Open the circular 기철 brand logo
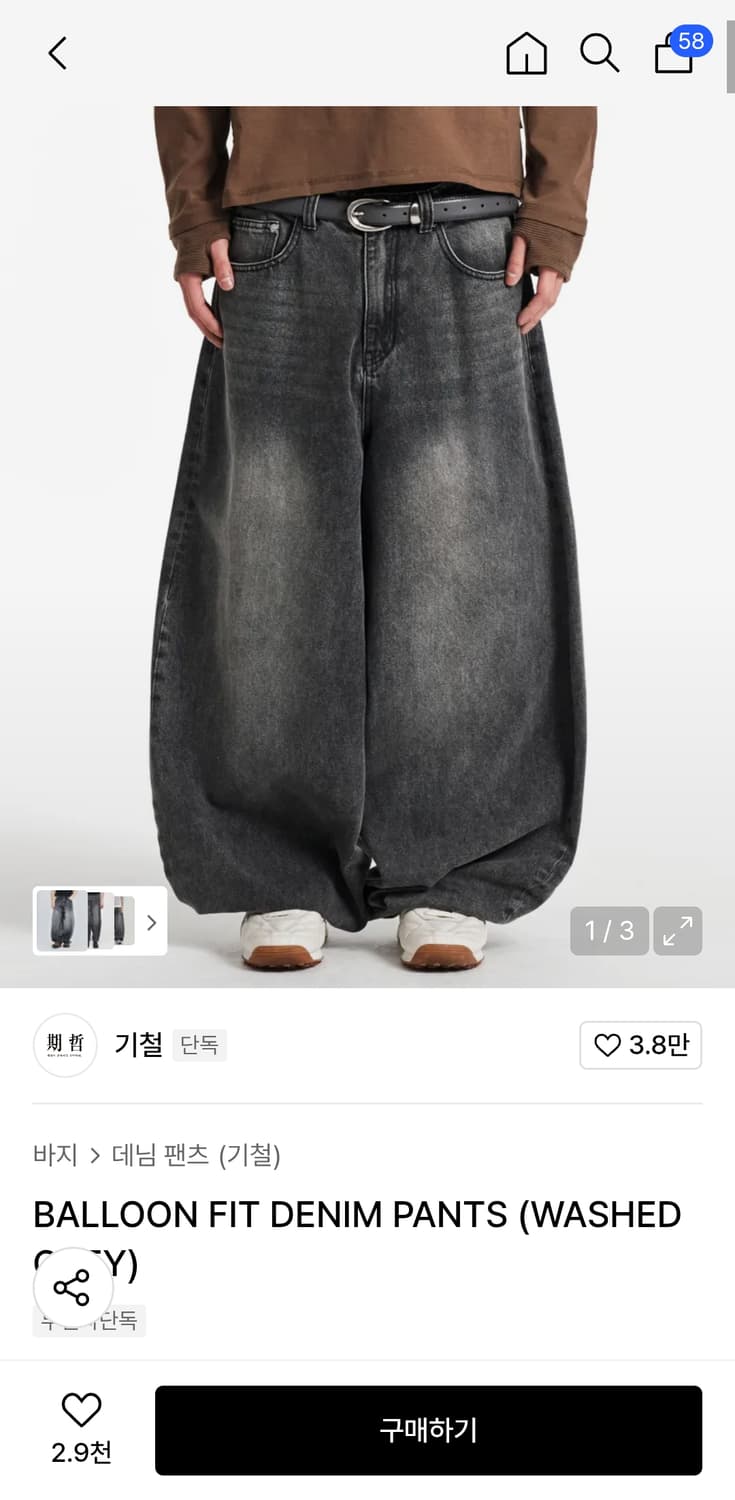The width and height of the screenshot is (735, 1500). tap(64, 1044)
